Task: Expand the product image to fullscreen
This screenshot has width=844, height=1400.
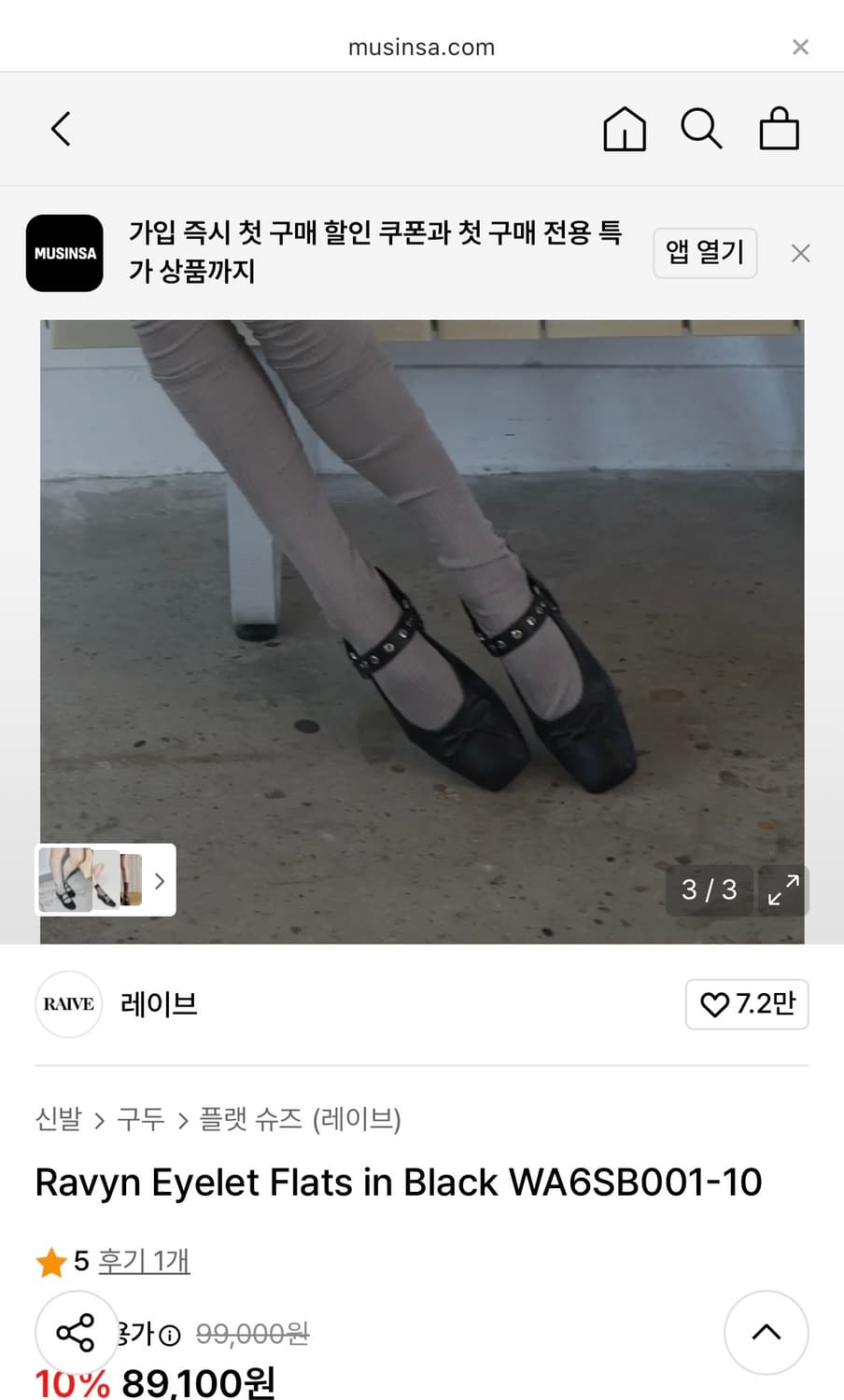Action: click(782, 890)
